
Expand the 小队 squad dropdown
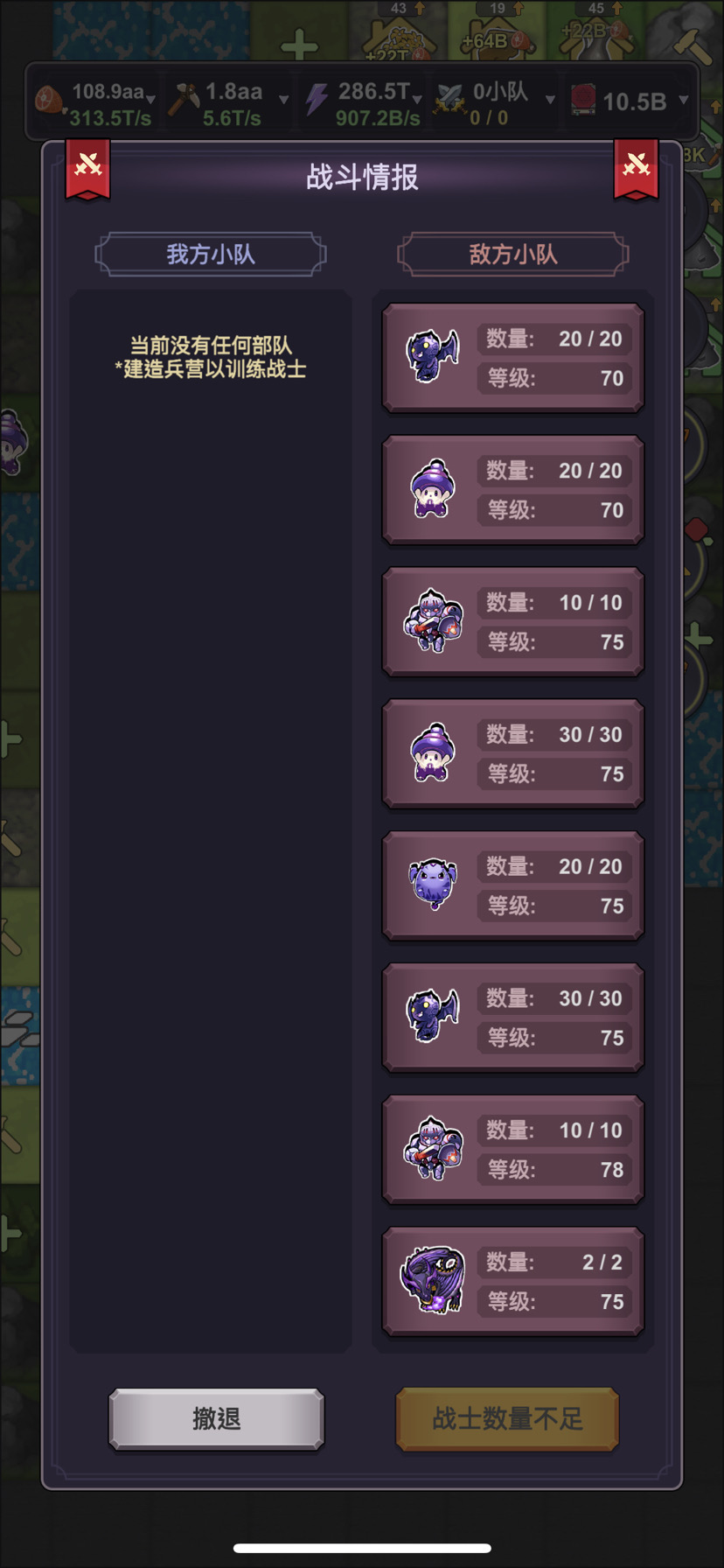(x=550, y=99)
